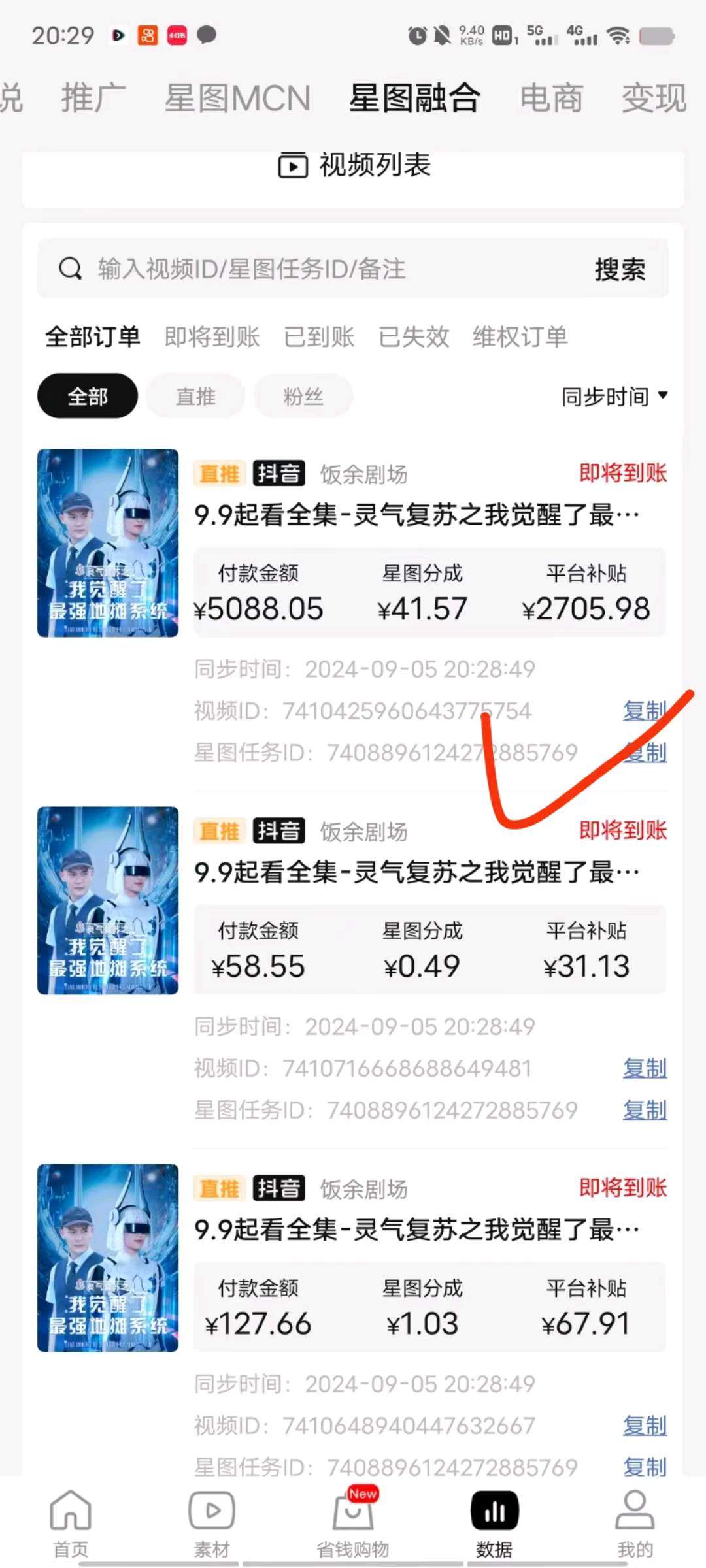Open the 变现 top tab
This screenshot has width=706, height=1568.
[654, 99]
